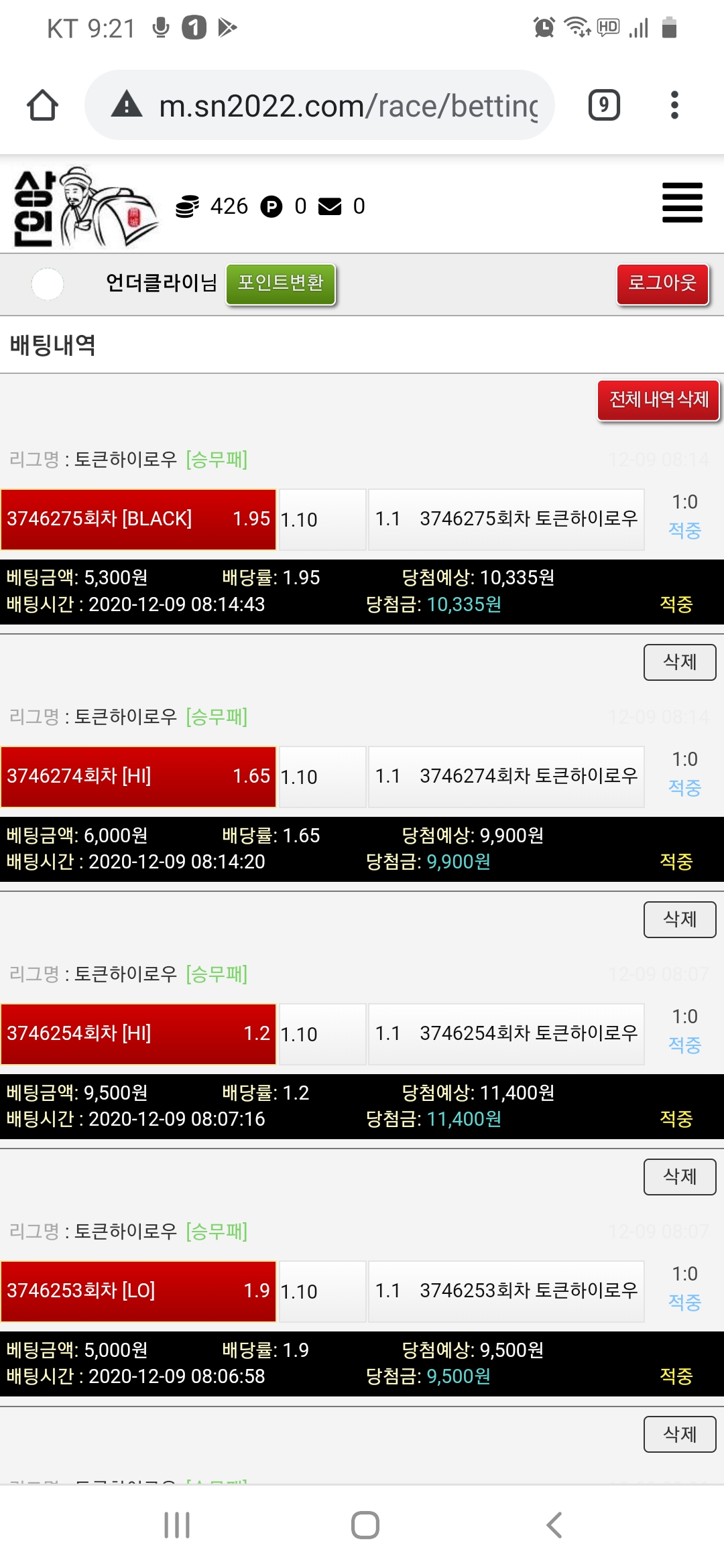Screen dimensions: 724x1568
Task: Tap the 로그아웃 button
Action: pyautogui.click(x=662, y=283)
